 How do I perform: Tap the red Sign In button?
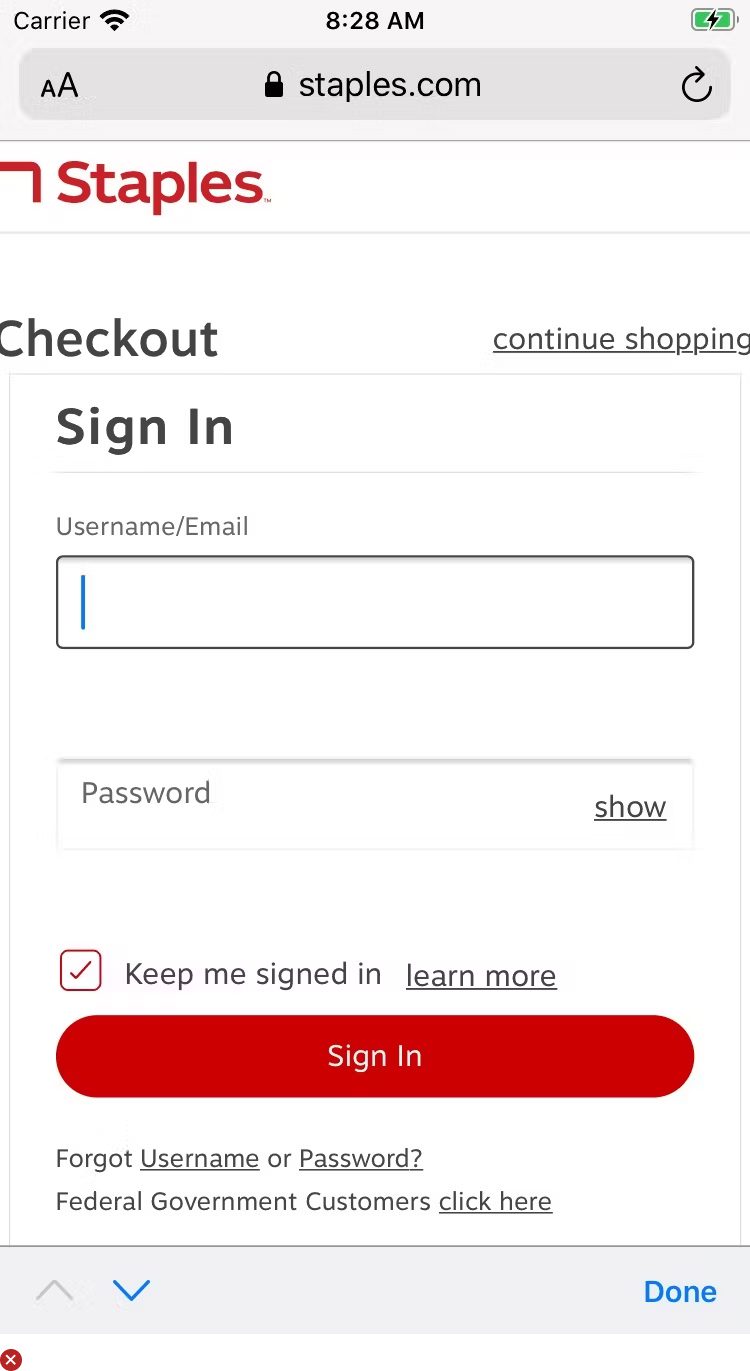pyautogui.click(x=375, y=1056)
